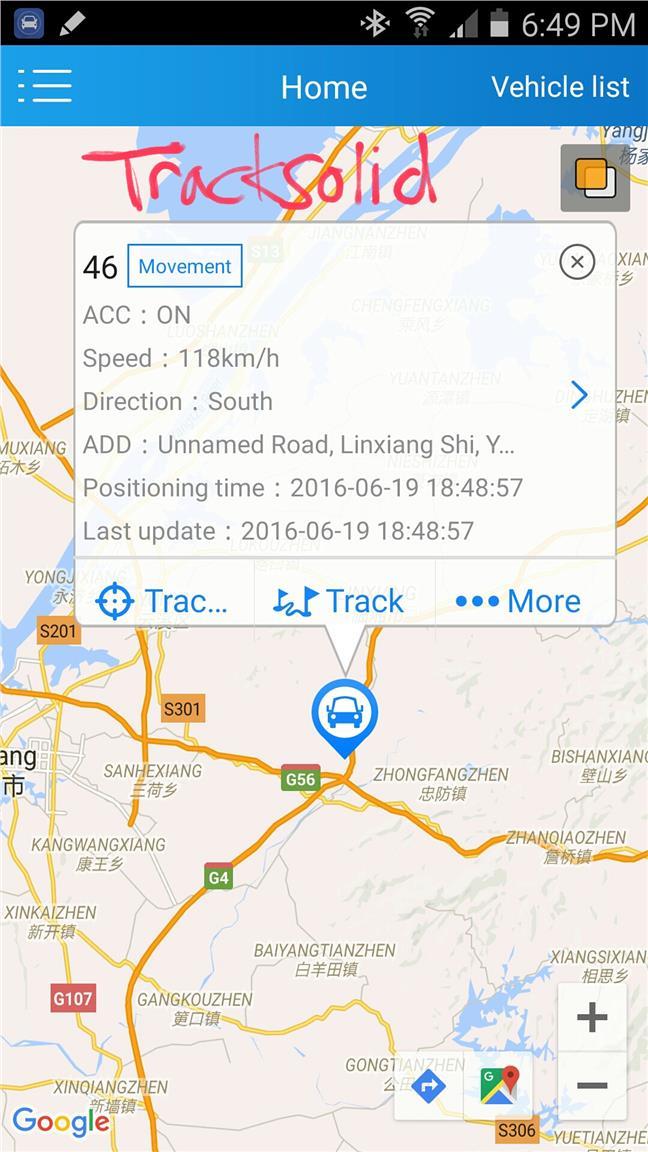This screenshot has width=648, height=1152.
Task: Select the Trac... tracking button
Action: pyautogui.click(x=163, y=602)
